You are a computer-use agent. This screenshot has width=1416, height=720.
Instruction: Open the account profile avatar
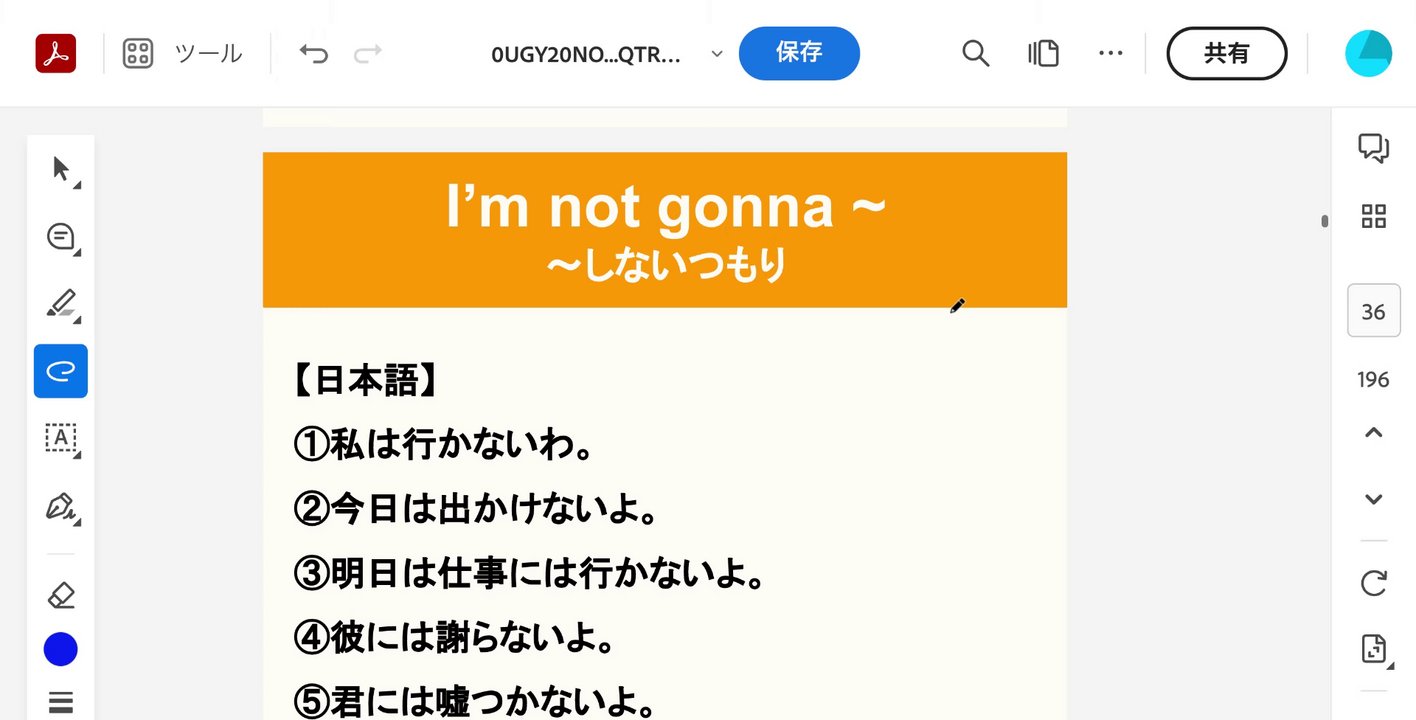(1368, 53)
